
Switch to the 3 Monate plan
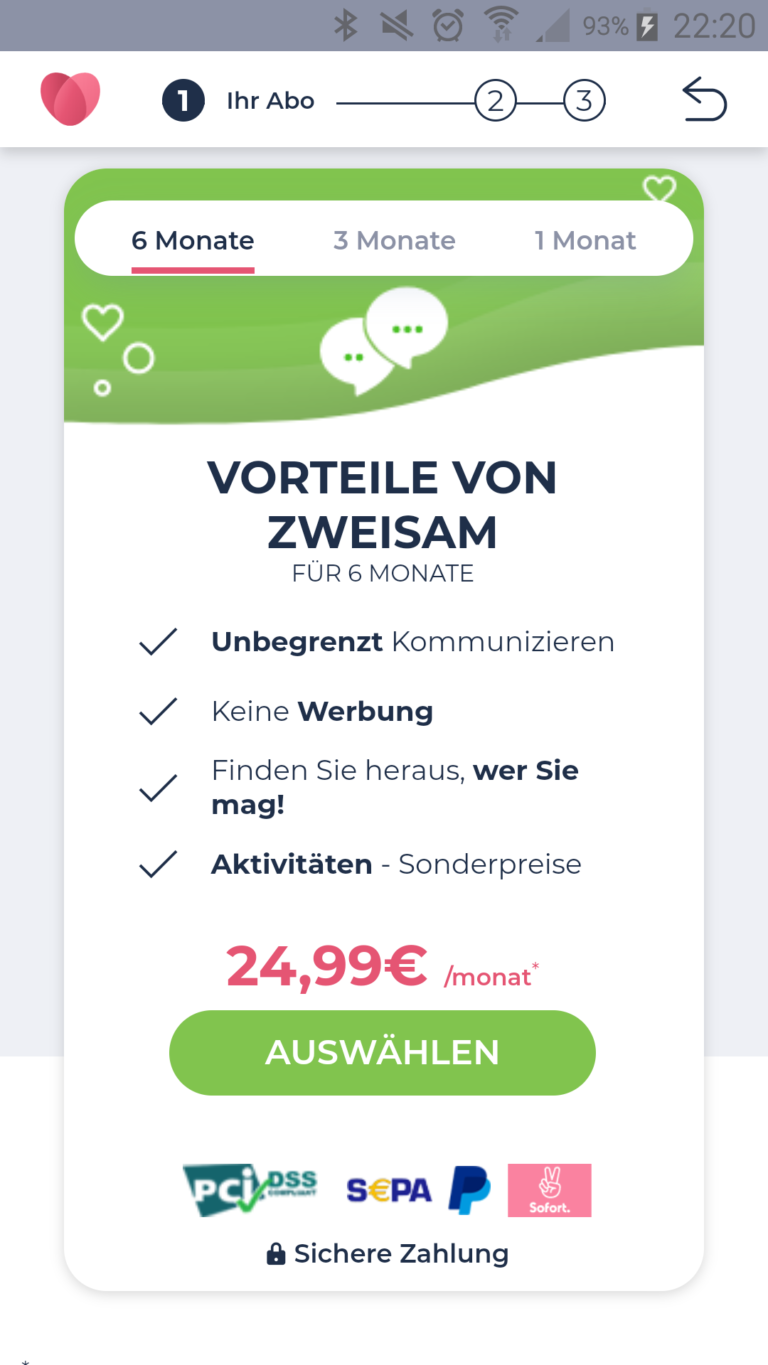click(x=394, y=240)
